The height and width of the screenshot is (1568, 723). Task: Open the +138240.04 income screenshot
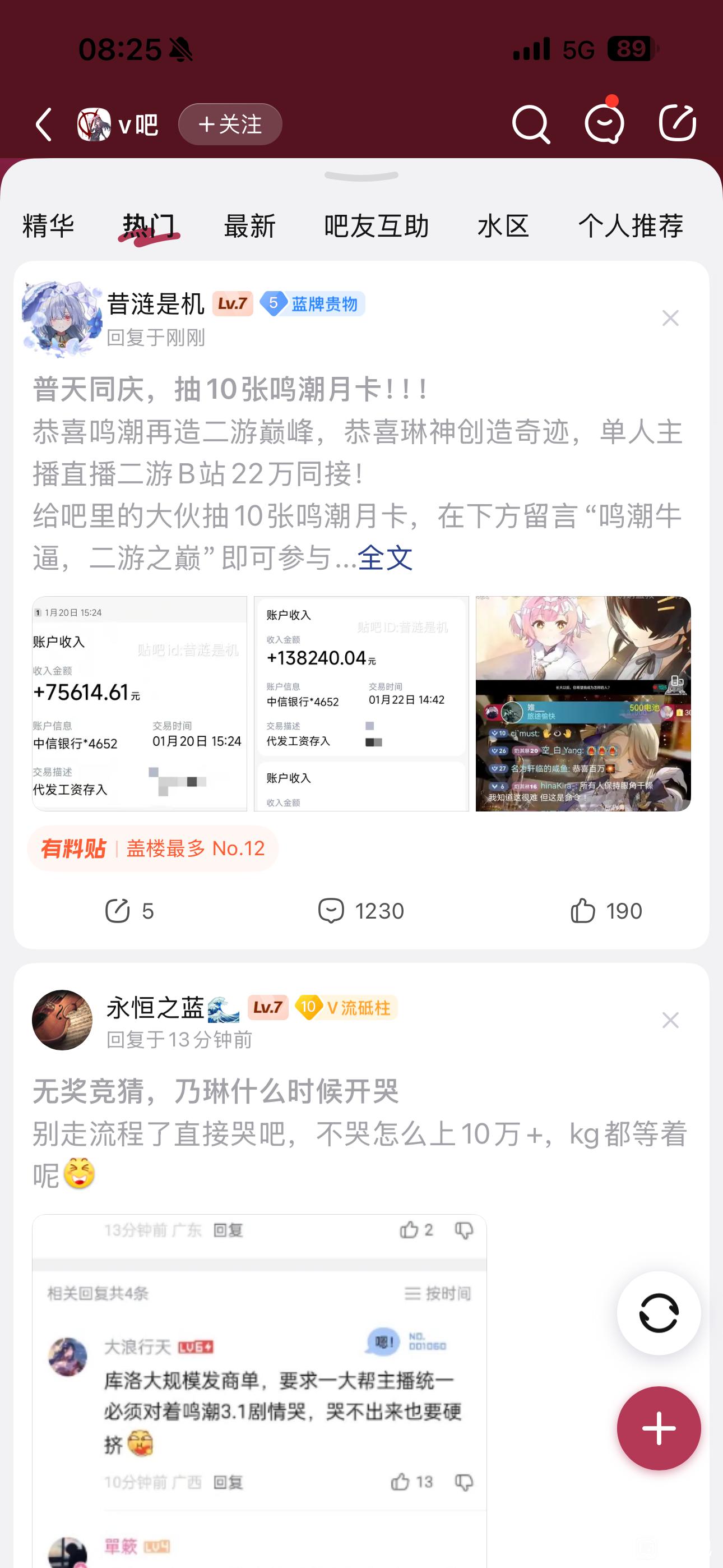pos(361,703)
